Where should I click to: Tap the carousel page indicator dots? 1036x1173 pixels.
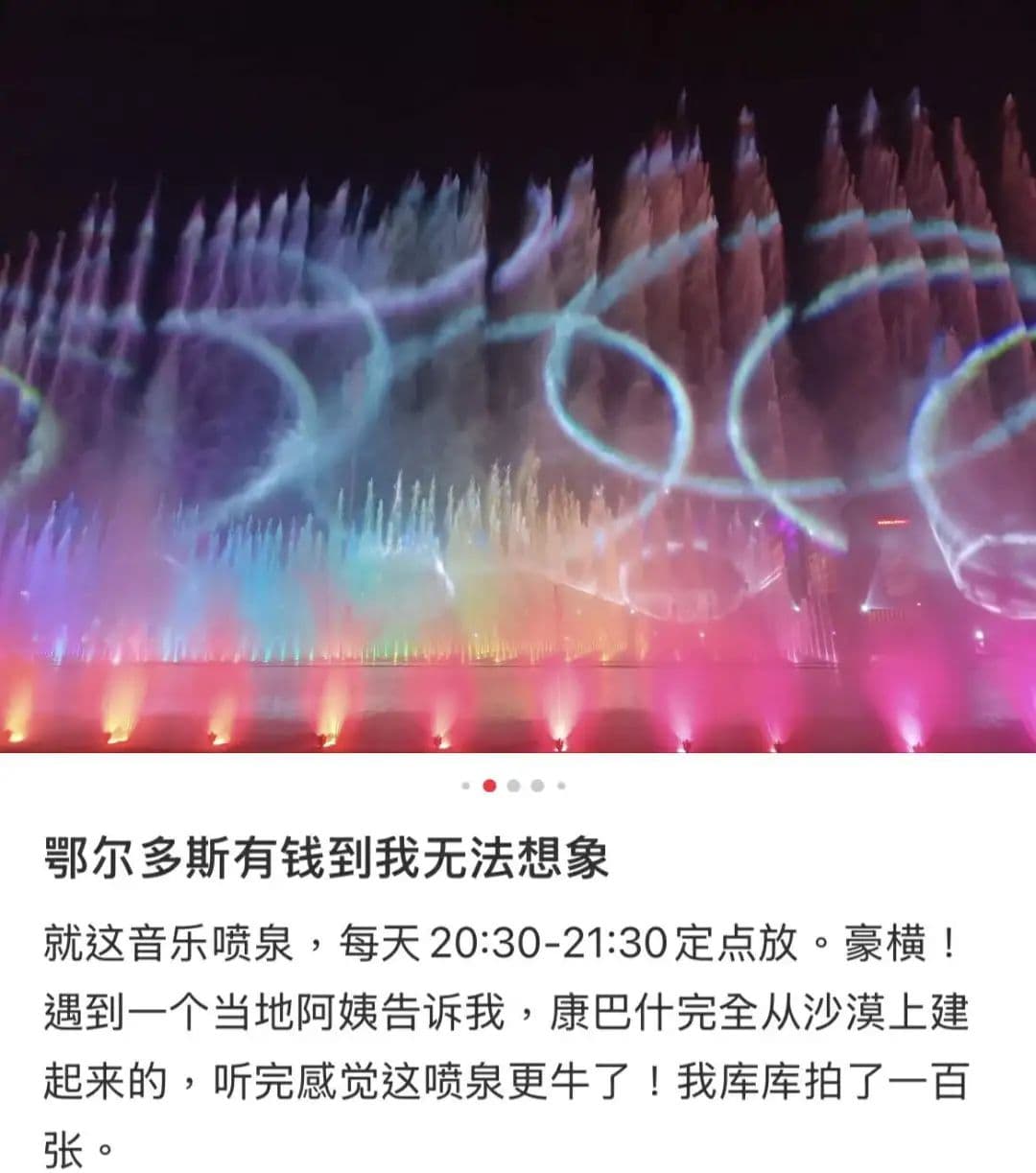(513, 786)
